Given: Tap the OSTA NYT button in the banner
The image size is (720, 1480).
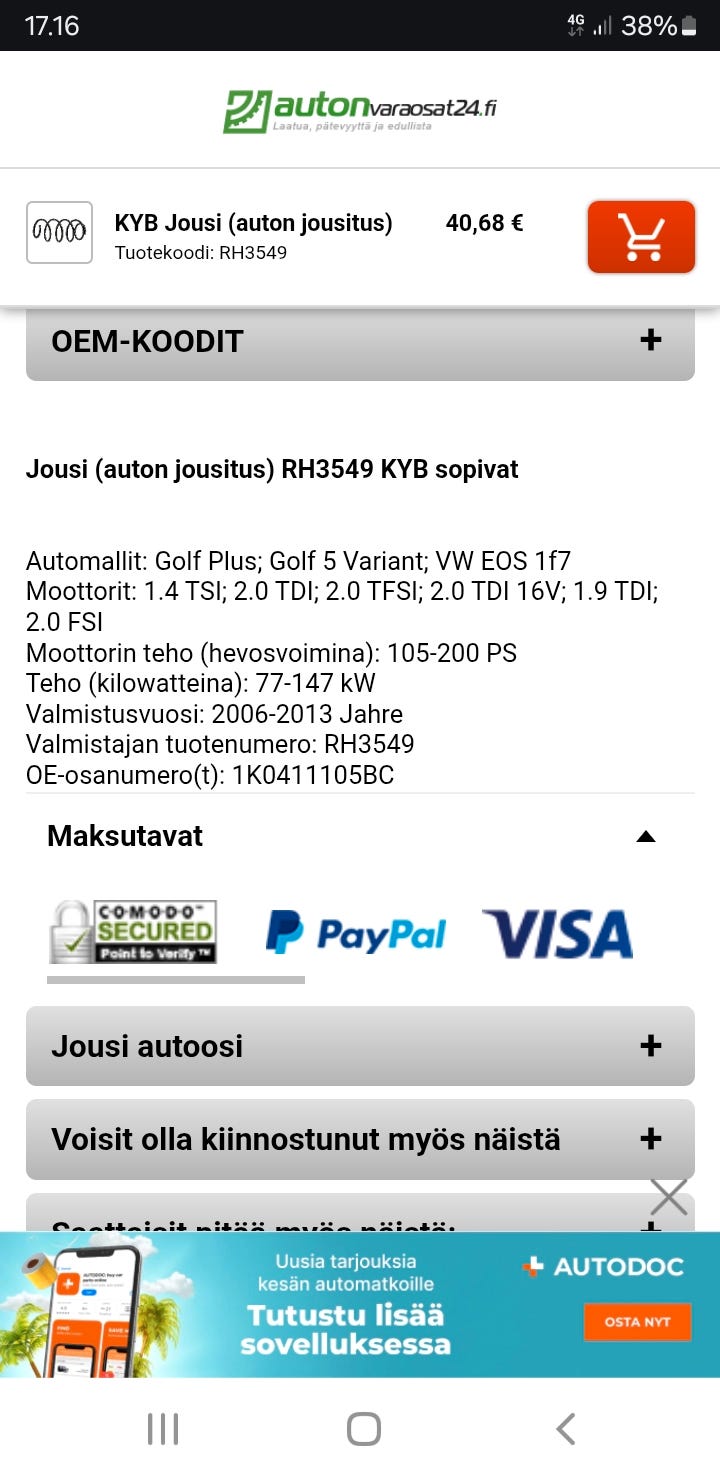Looking at the screenshot, I should pos(637,1321).
